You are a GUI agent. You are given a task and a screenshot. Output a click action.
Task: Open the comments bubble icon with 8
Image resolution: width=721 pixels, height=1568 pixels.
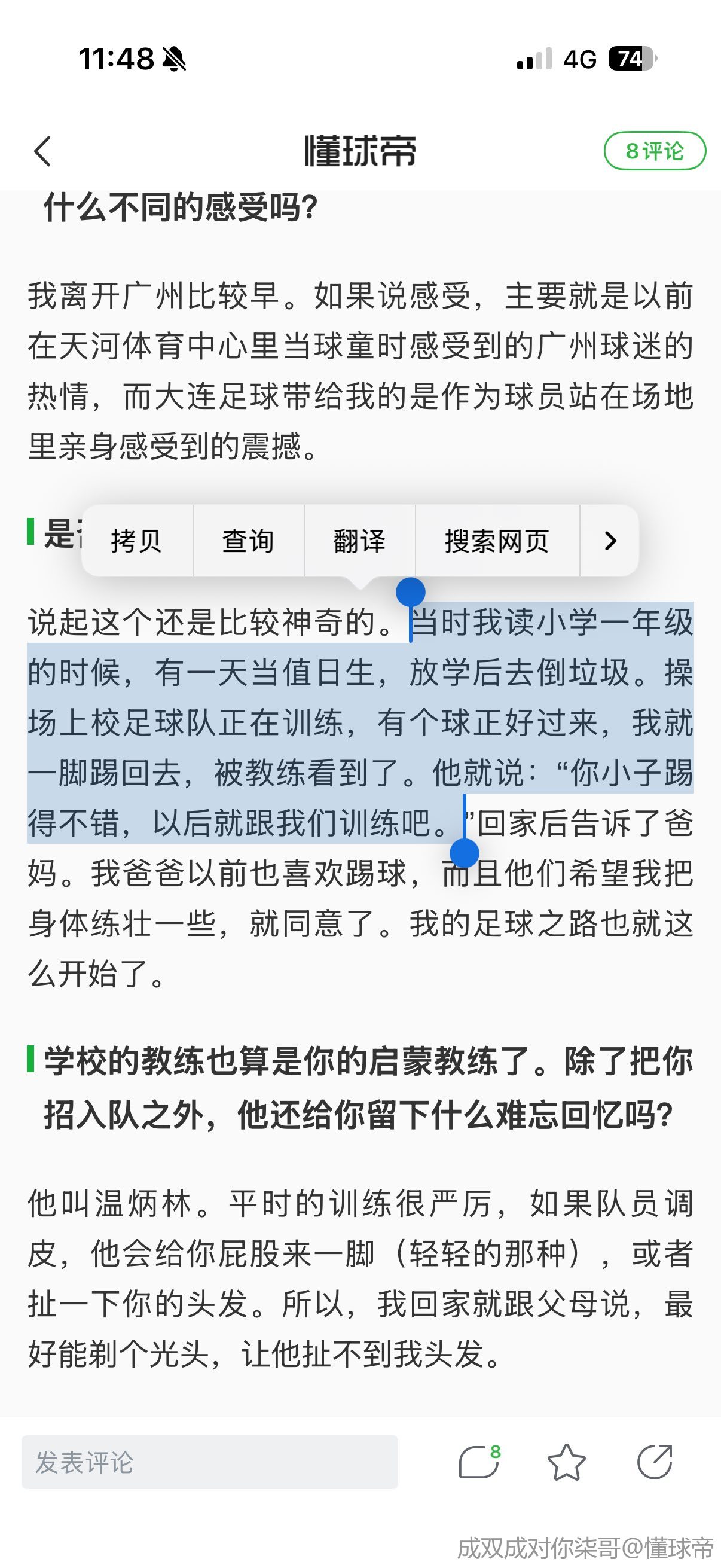(x=479, y=1462)
